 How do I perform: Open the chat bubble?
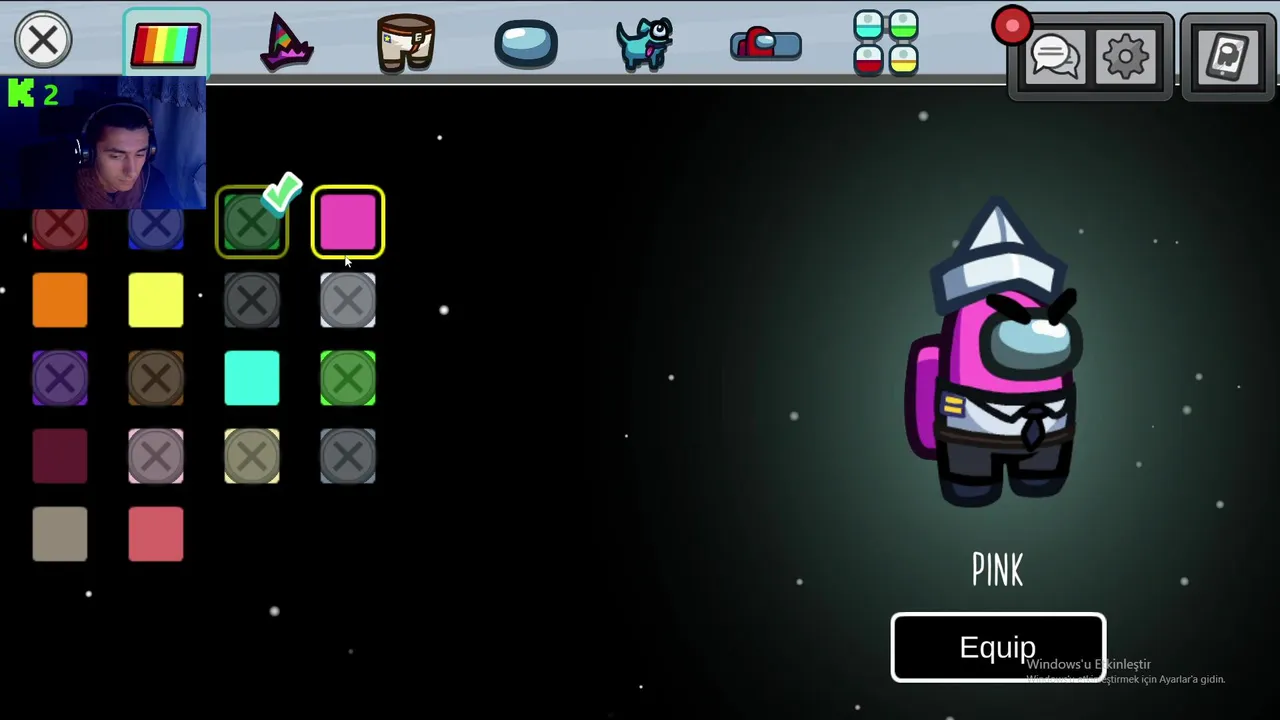pos(1056,56)
